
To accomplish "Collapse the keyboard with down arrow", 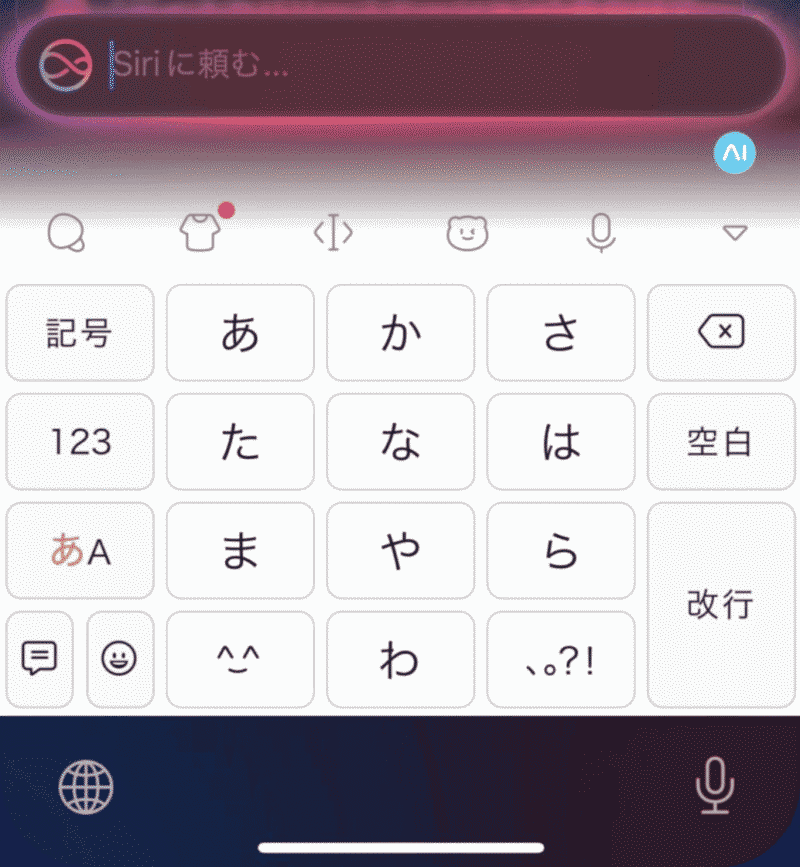I will tap(735, 234).
